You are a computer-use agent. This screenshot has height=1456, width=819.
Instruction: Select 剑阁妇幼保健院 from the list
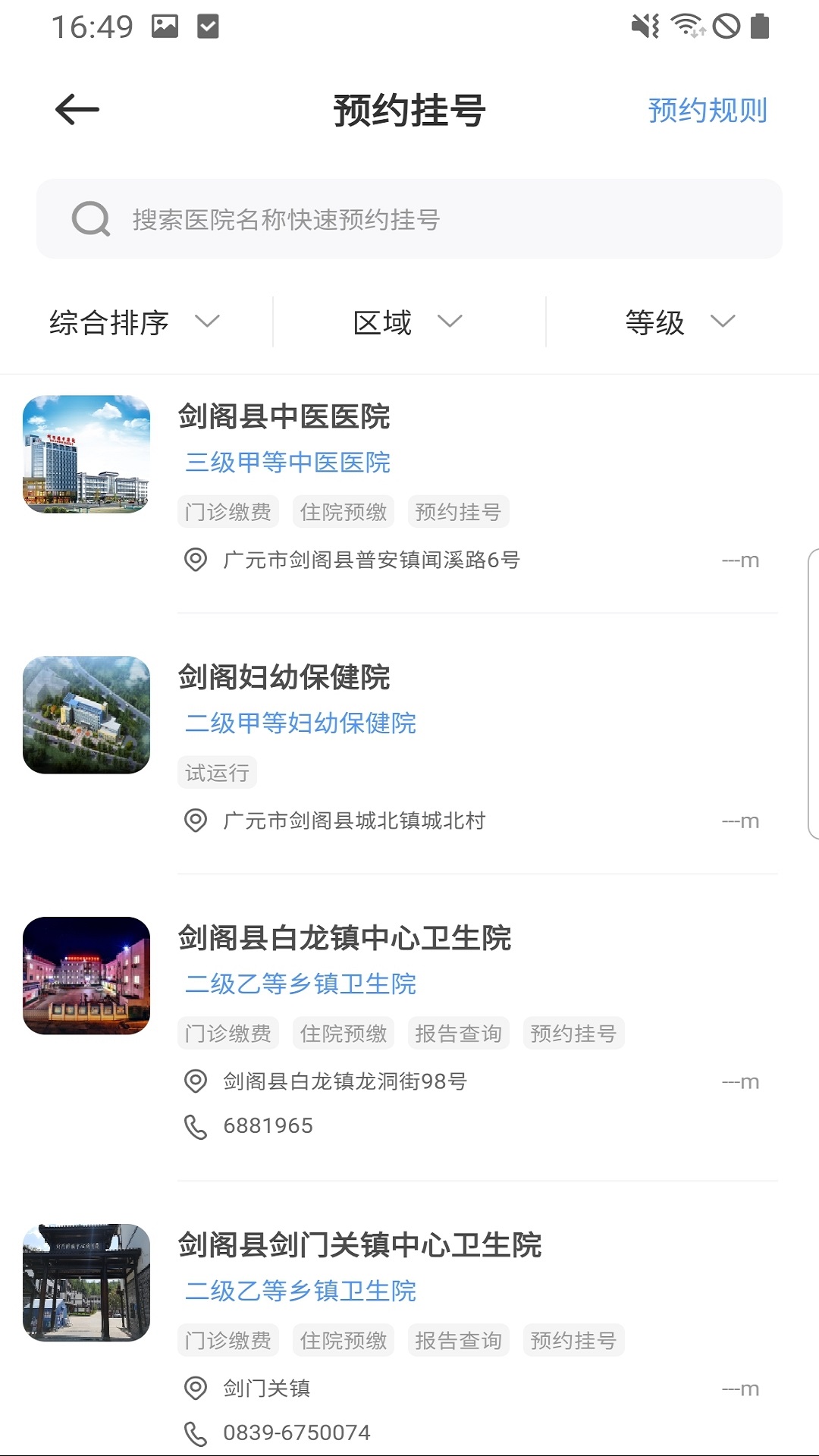284,678
